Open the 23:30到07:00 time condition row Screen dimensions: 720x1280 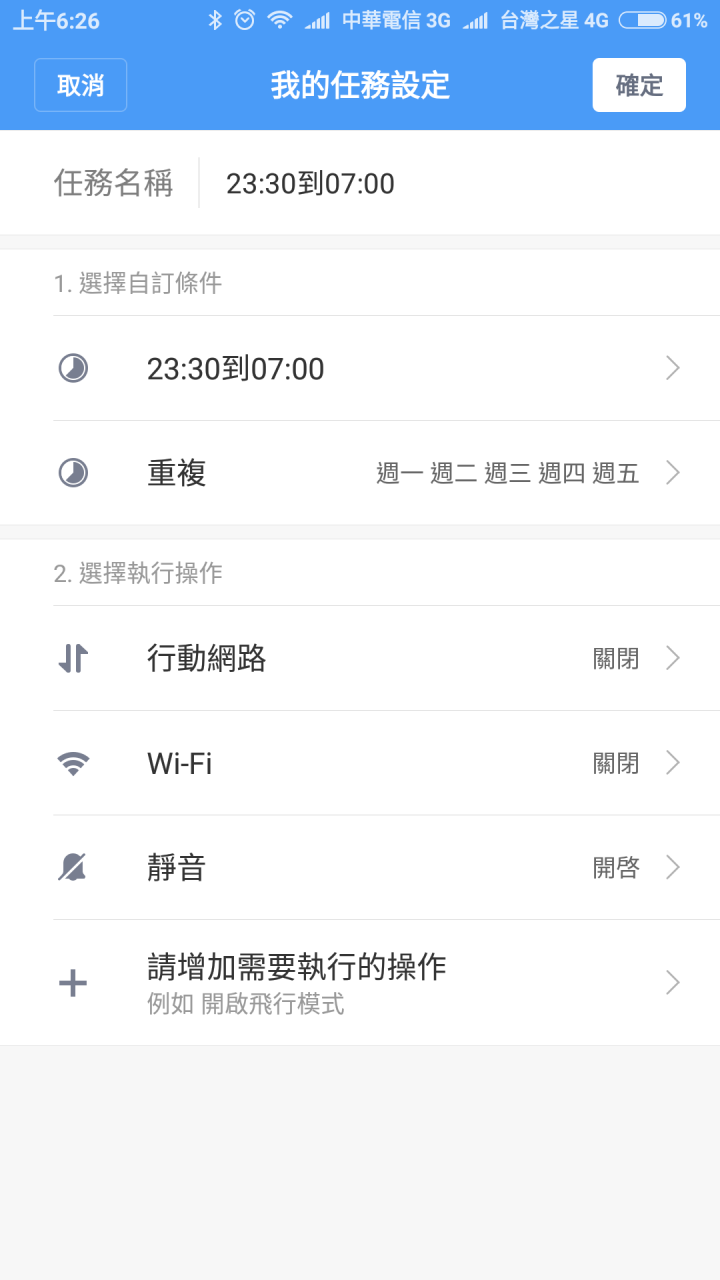pos(360,368)
